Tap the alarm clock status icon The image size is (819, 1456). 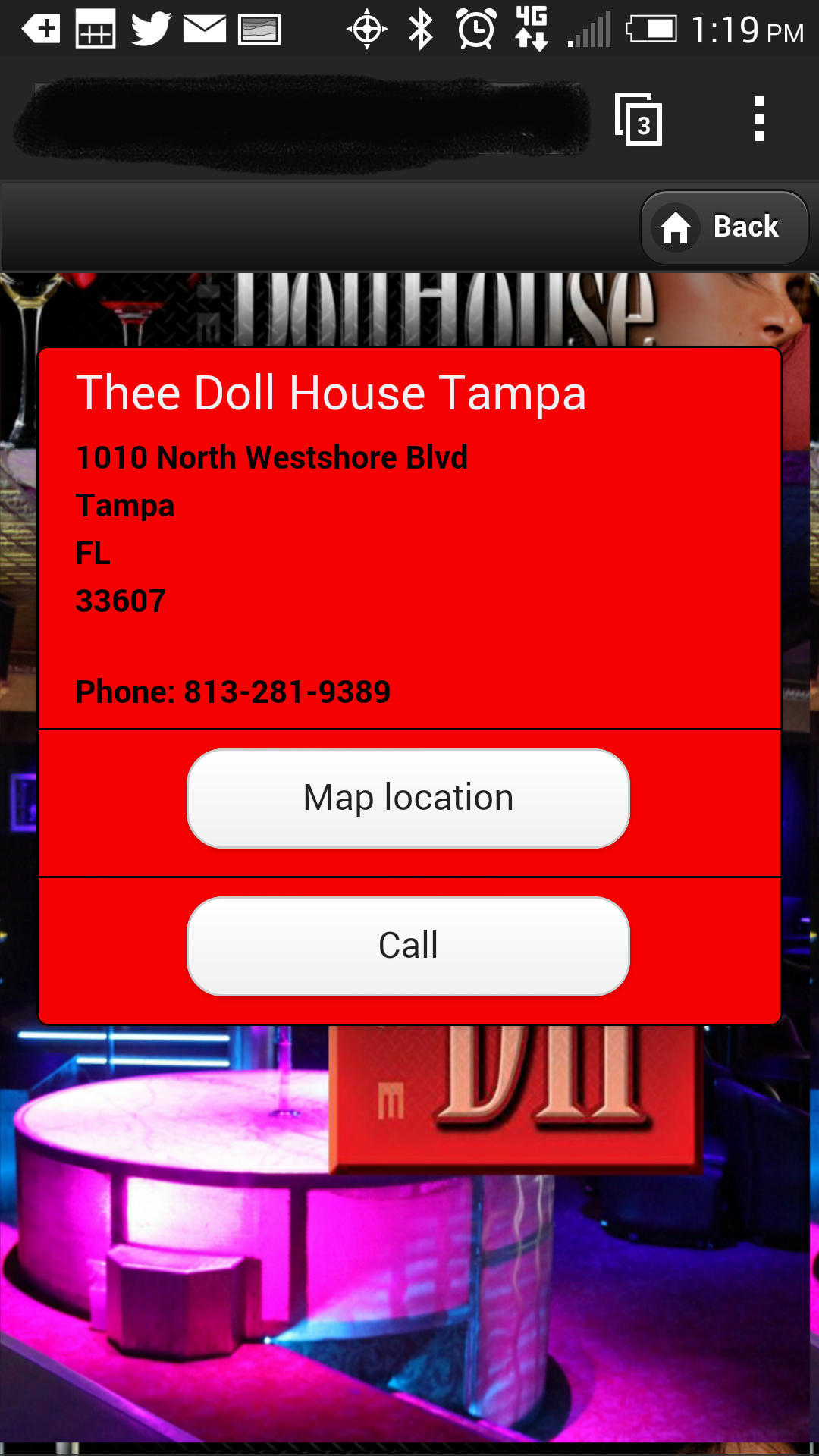click(x=476, y=29)
